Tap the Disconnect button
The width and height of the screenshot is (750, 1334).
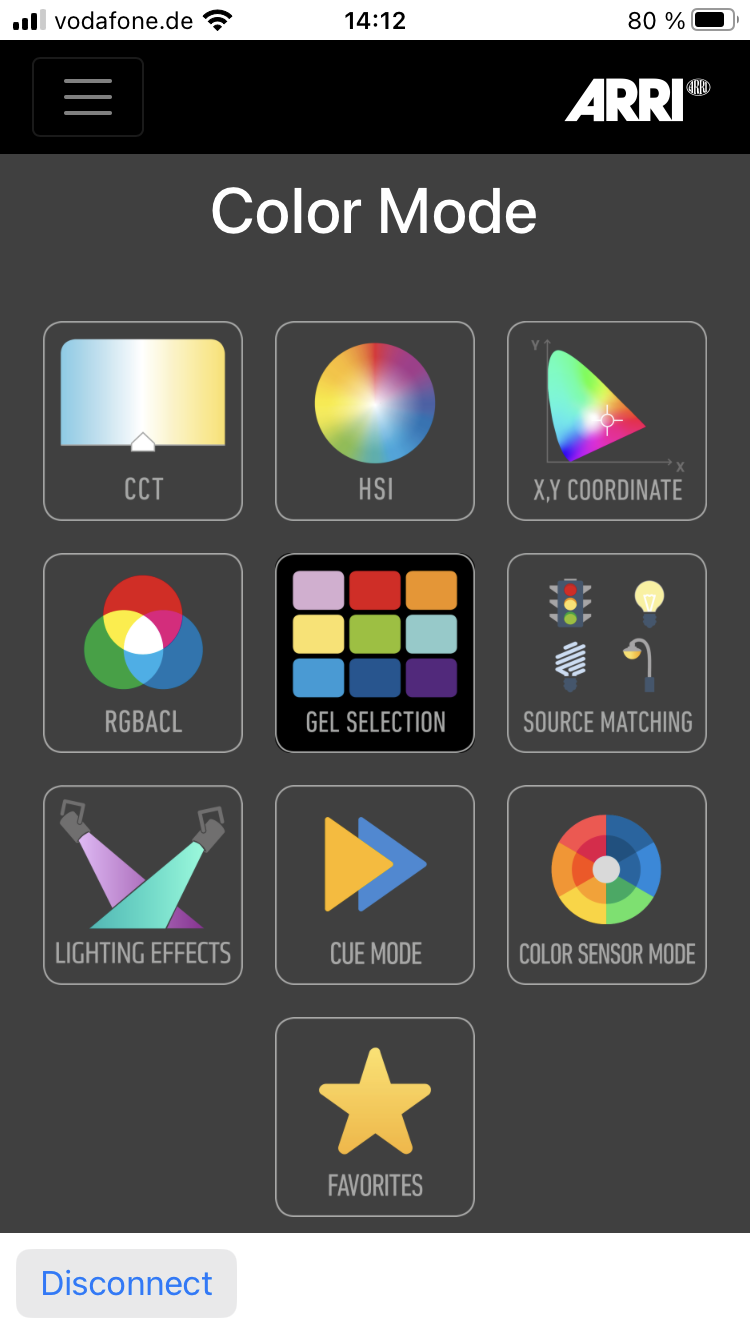pyautogui.click(x=127, y=1283)
